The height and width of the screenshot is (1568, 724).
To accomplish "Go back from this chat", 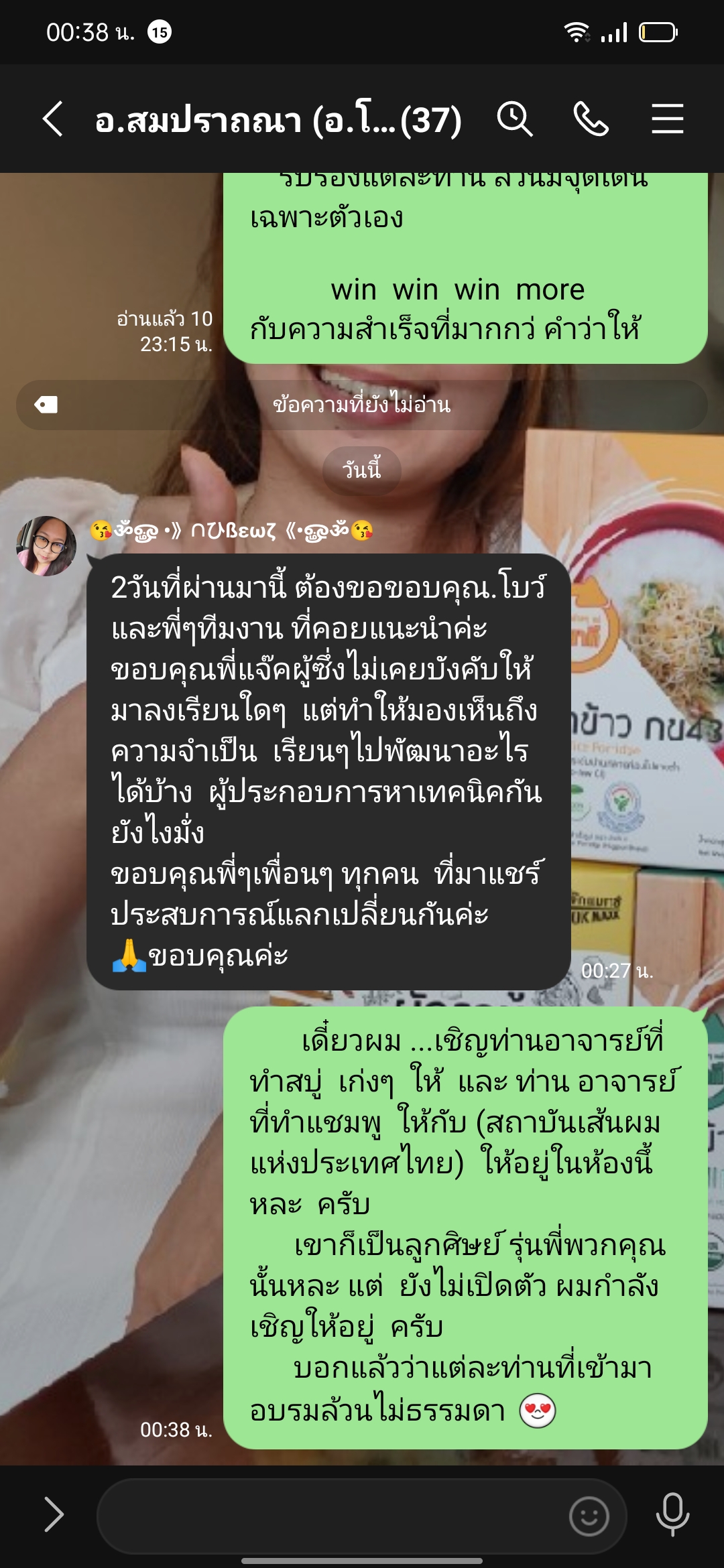I will 54,119.
